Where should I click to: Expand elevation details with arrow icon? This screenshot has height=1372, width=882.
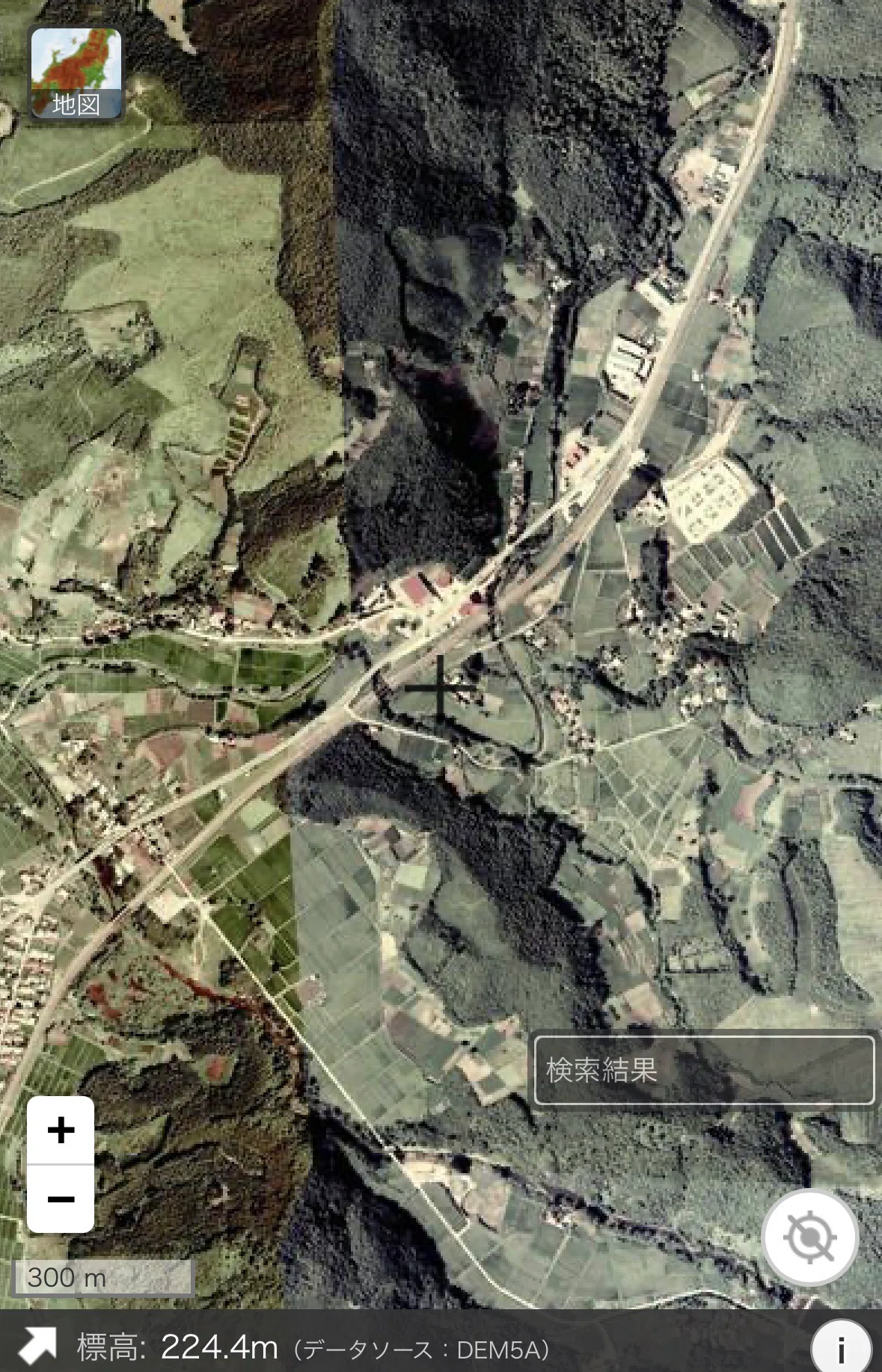click(x=37, y=1346)
